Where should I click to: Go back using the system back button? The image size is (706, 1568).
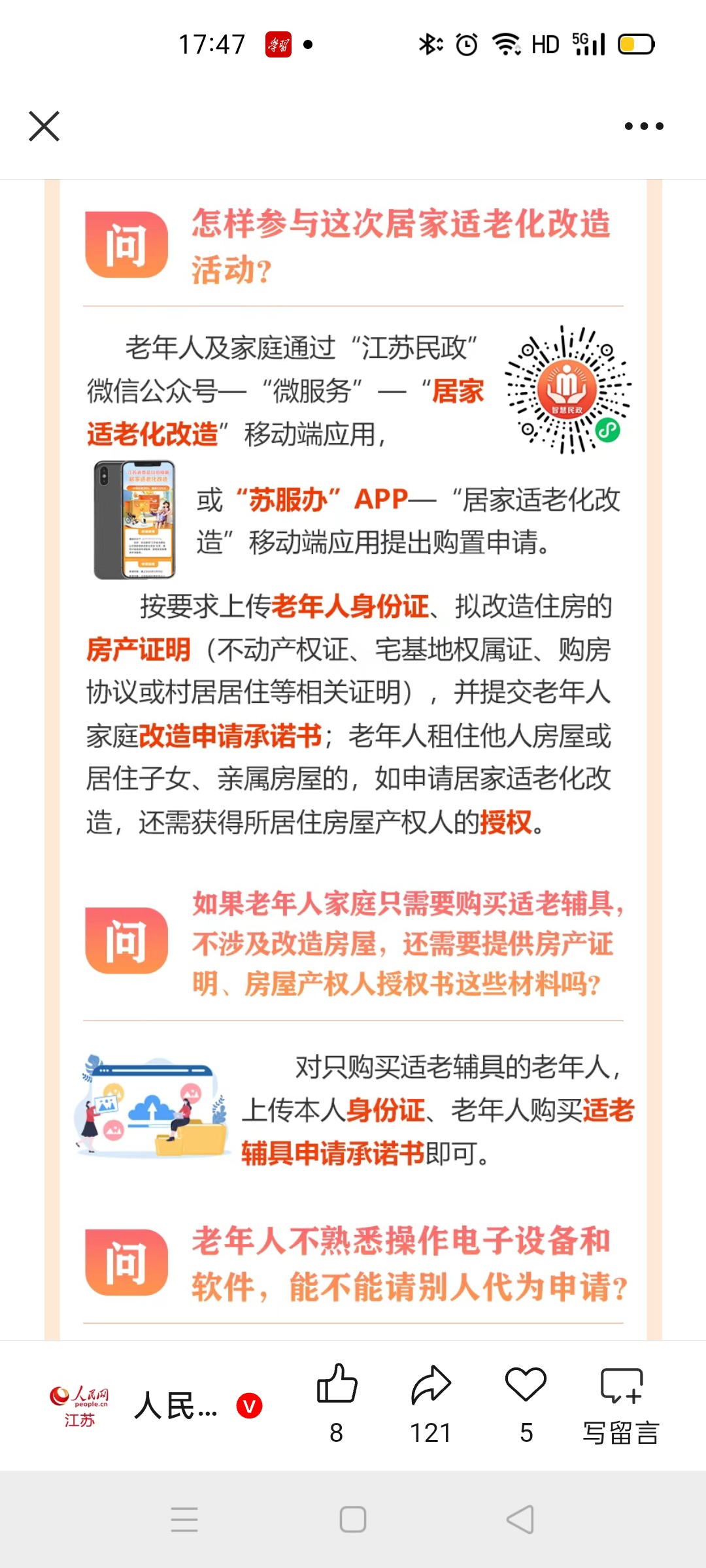[x=520, y=1520]
